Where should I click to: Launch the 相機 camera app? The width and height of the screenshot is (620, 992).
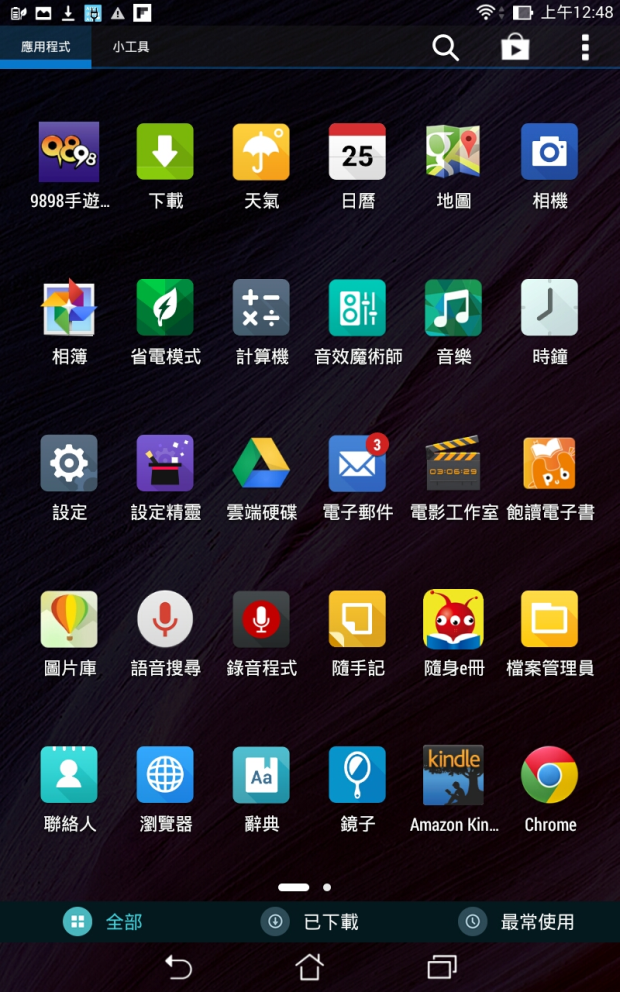[x=549, y=153]
